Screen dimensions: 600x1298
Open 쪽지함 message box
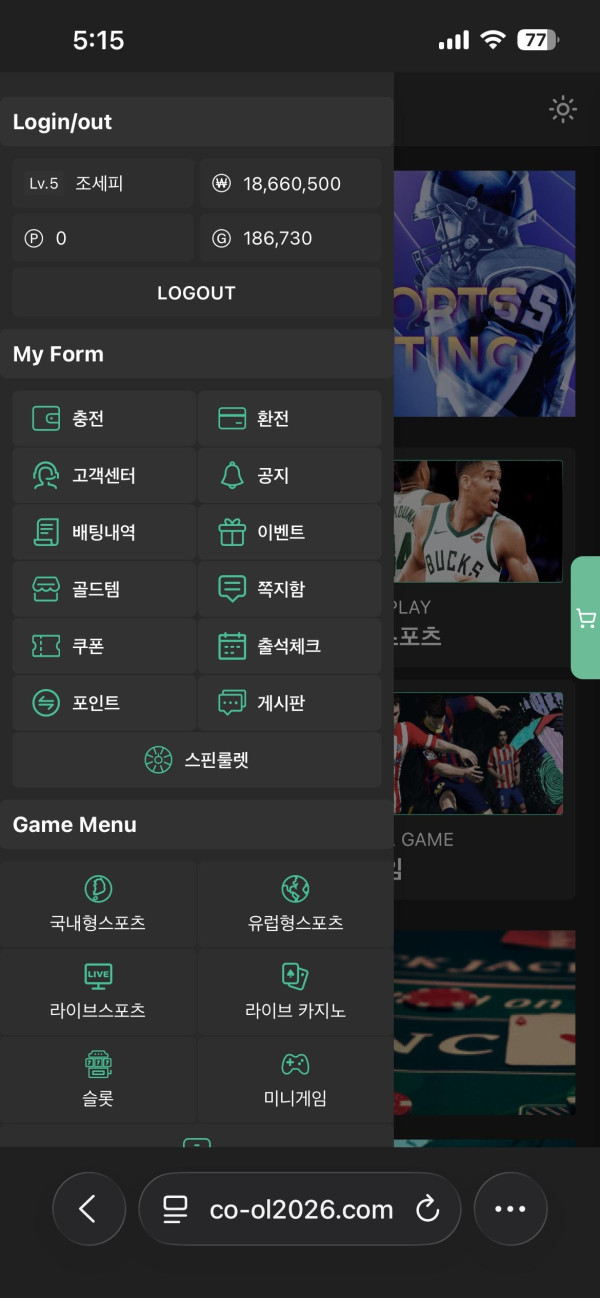coord(289,590)
